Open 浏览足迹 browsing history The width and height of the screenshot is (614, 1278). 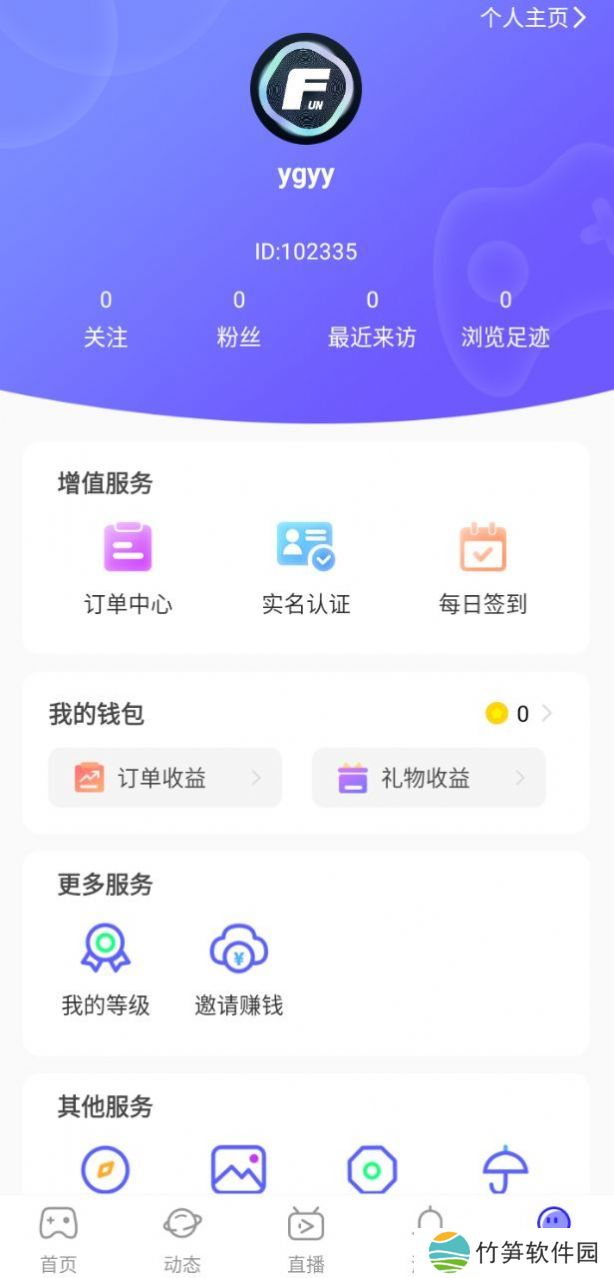coord(505,320)
